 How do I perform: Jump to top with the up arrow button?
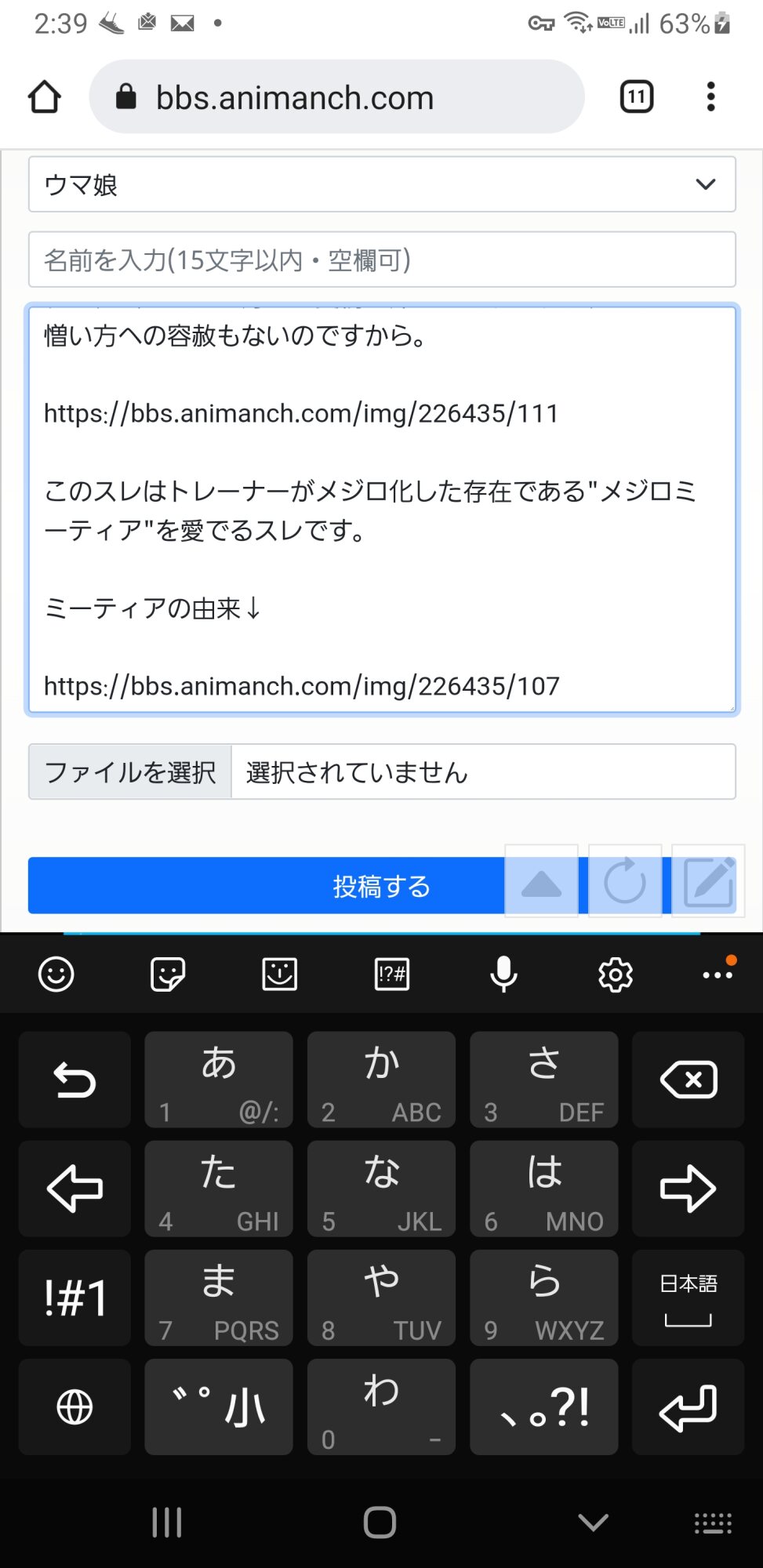(541, 880)
